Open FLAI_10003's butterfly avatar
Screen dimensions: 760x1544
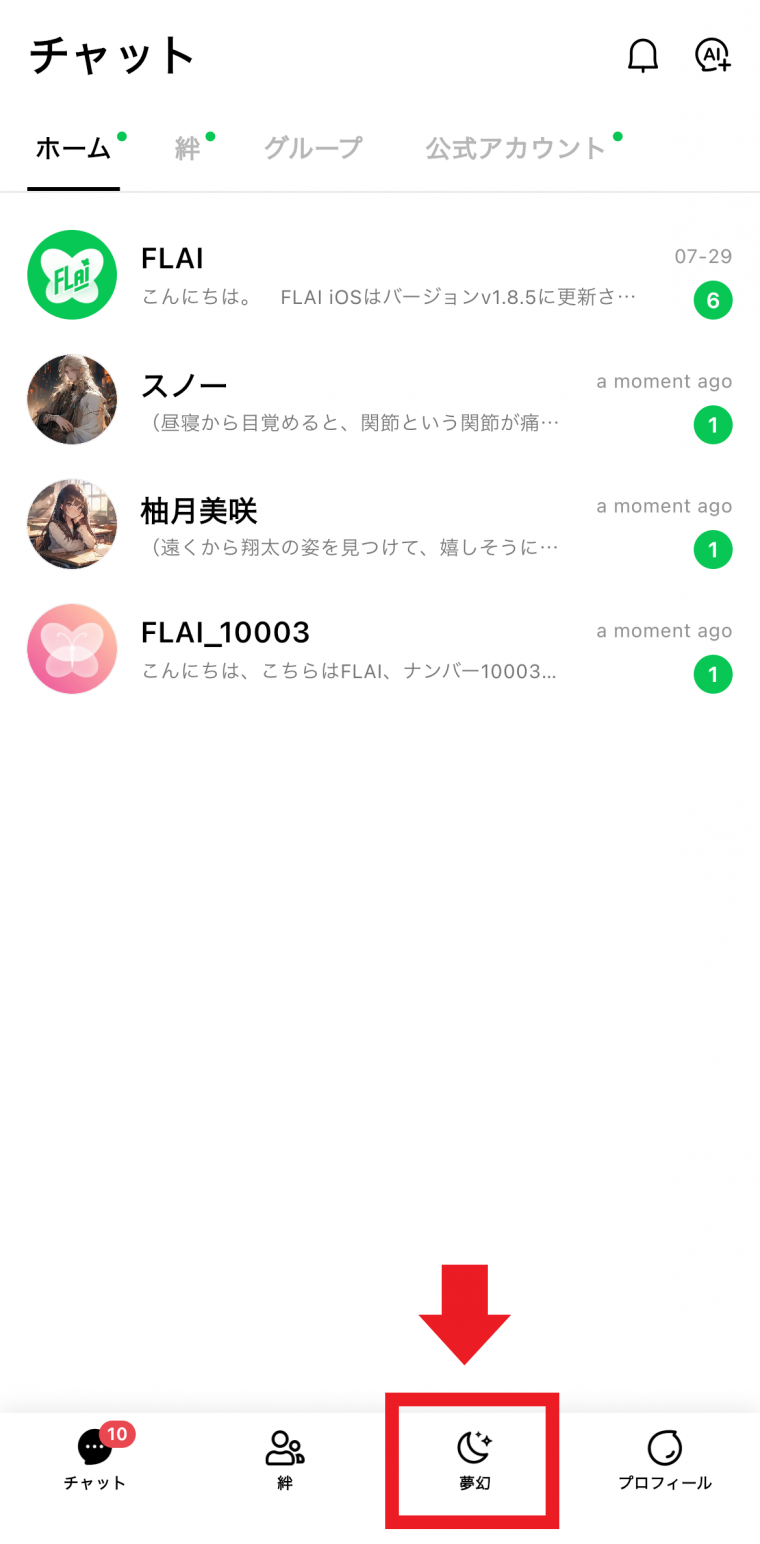point(72,648)
